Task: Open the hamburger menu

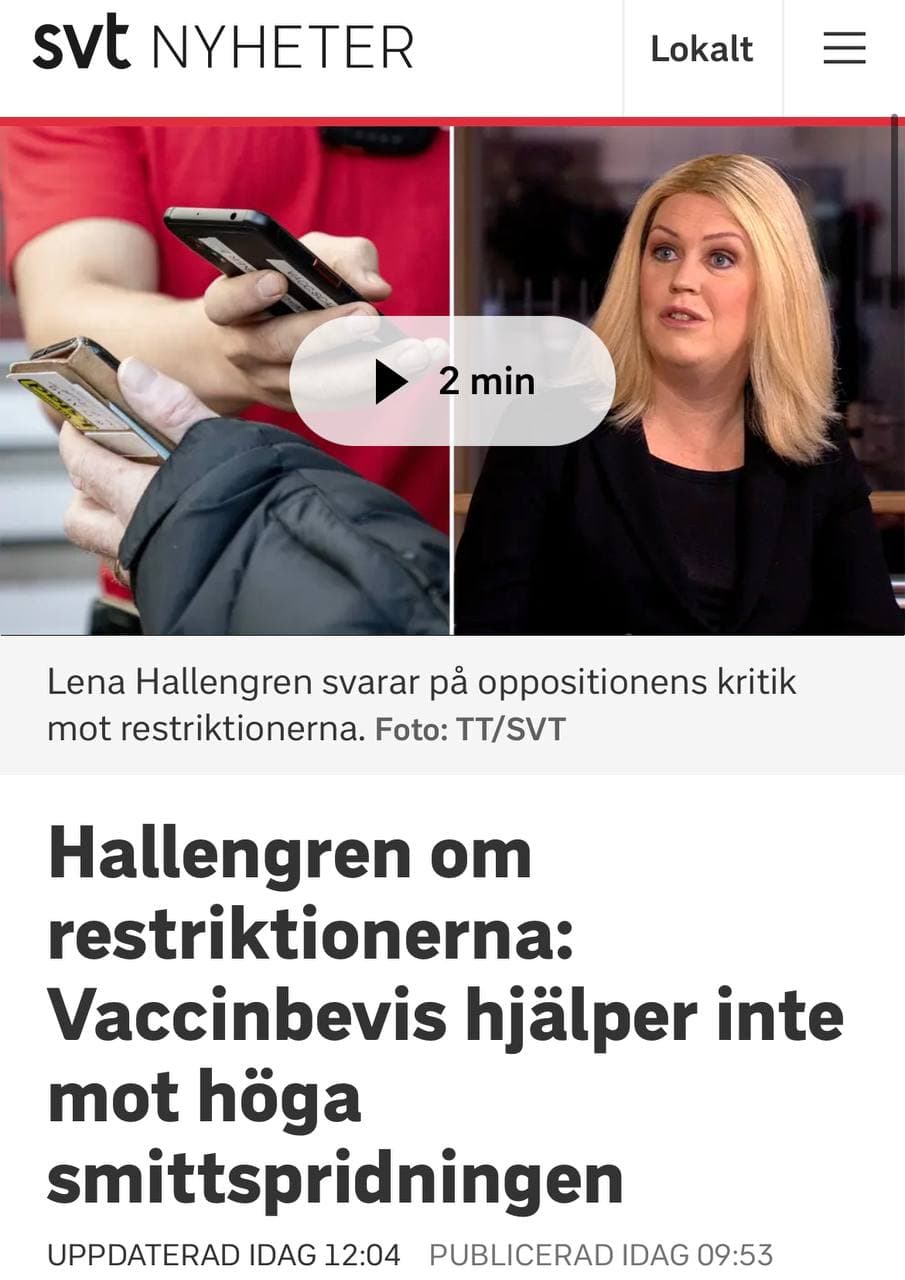Action: [x=844, y=48]
